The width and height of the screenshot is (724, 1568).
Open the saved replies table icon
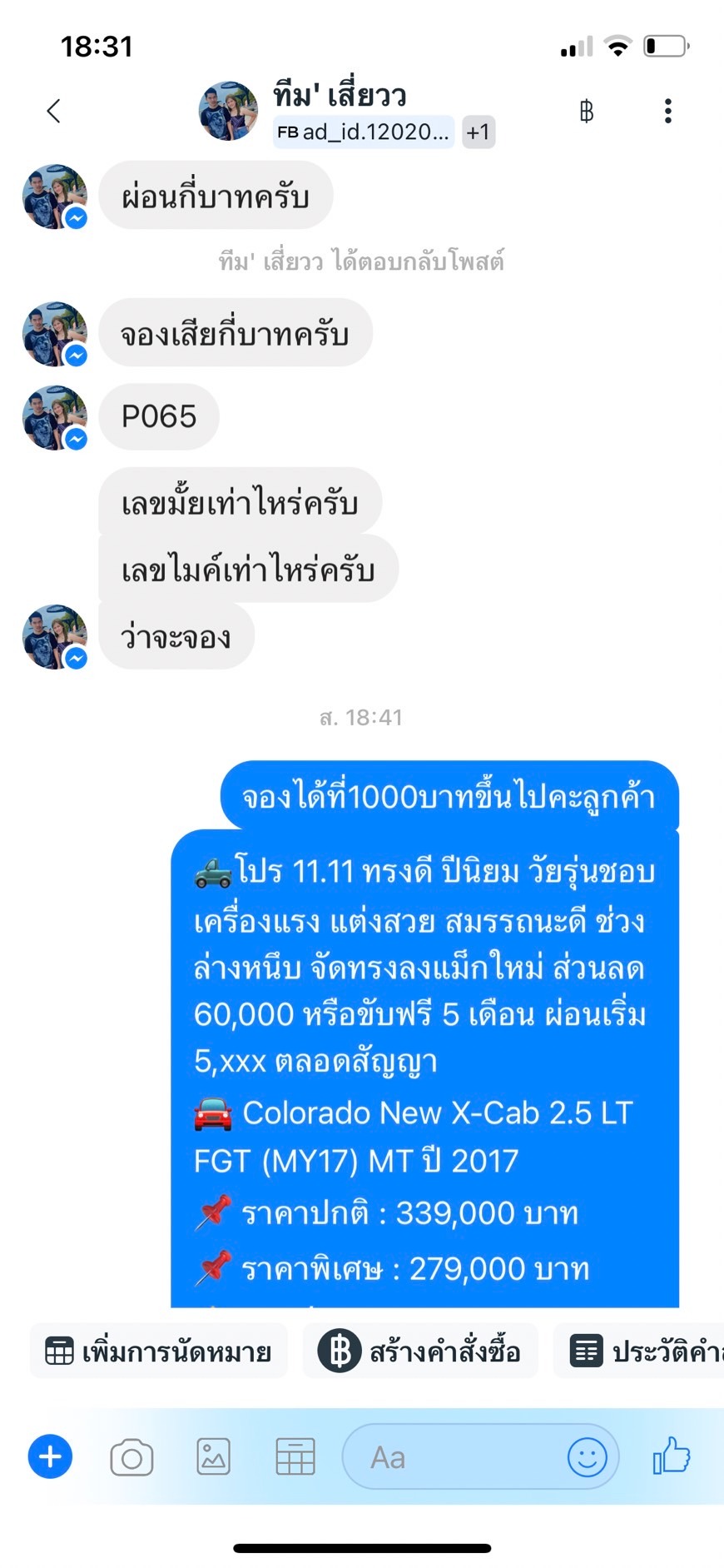coord(295,1457)
